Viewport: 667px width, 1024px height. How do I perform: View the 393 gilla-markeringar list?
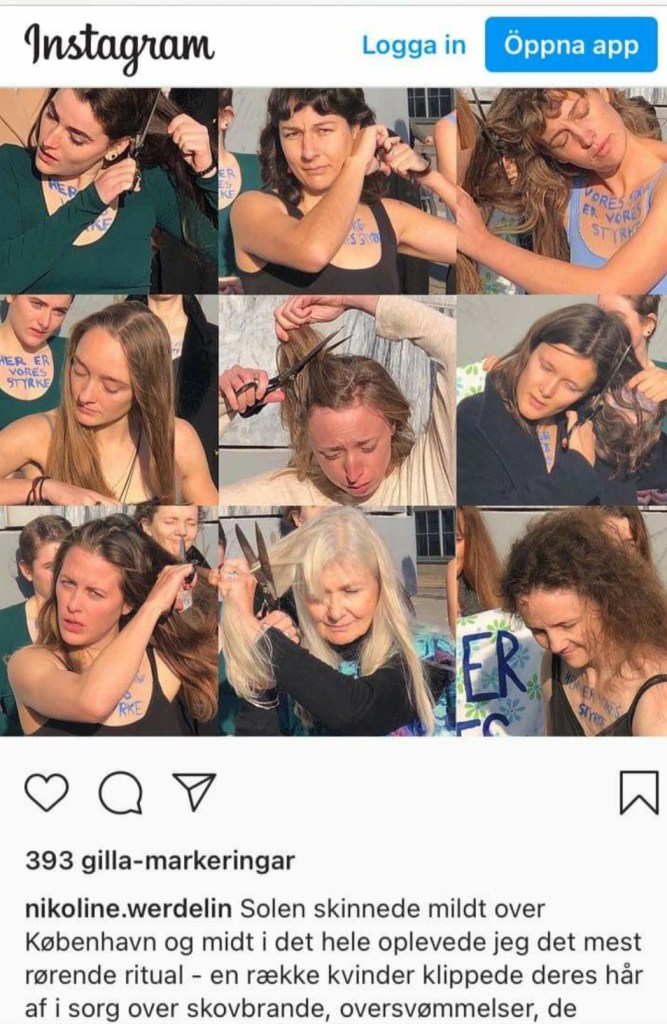click(160, 860)
